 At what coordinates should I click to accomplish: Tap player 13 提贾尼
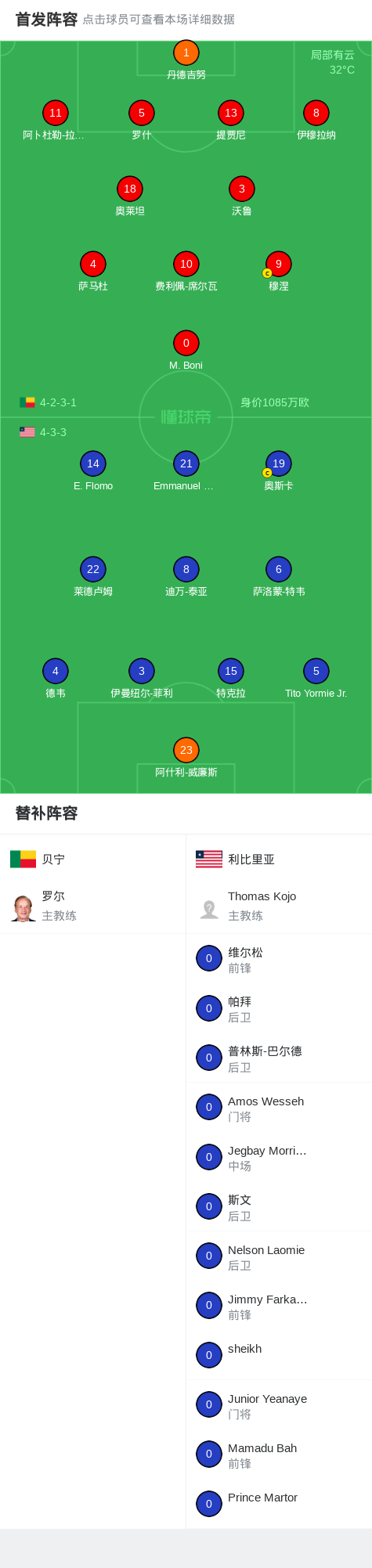(x=231, y=121)
